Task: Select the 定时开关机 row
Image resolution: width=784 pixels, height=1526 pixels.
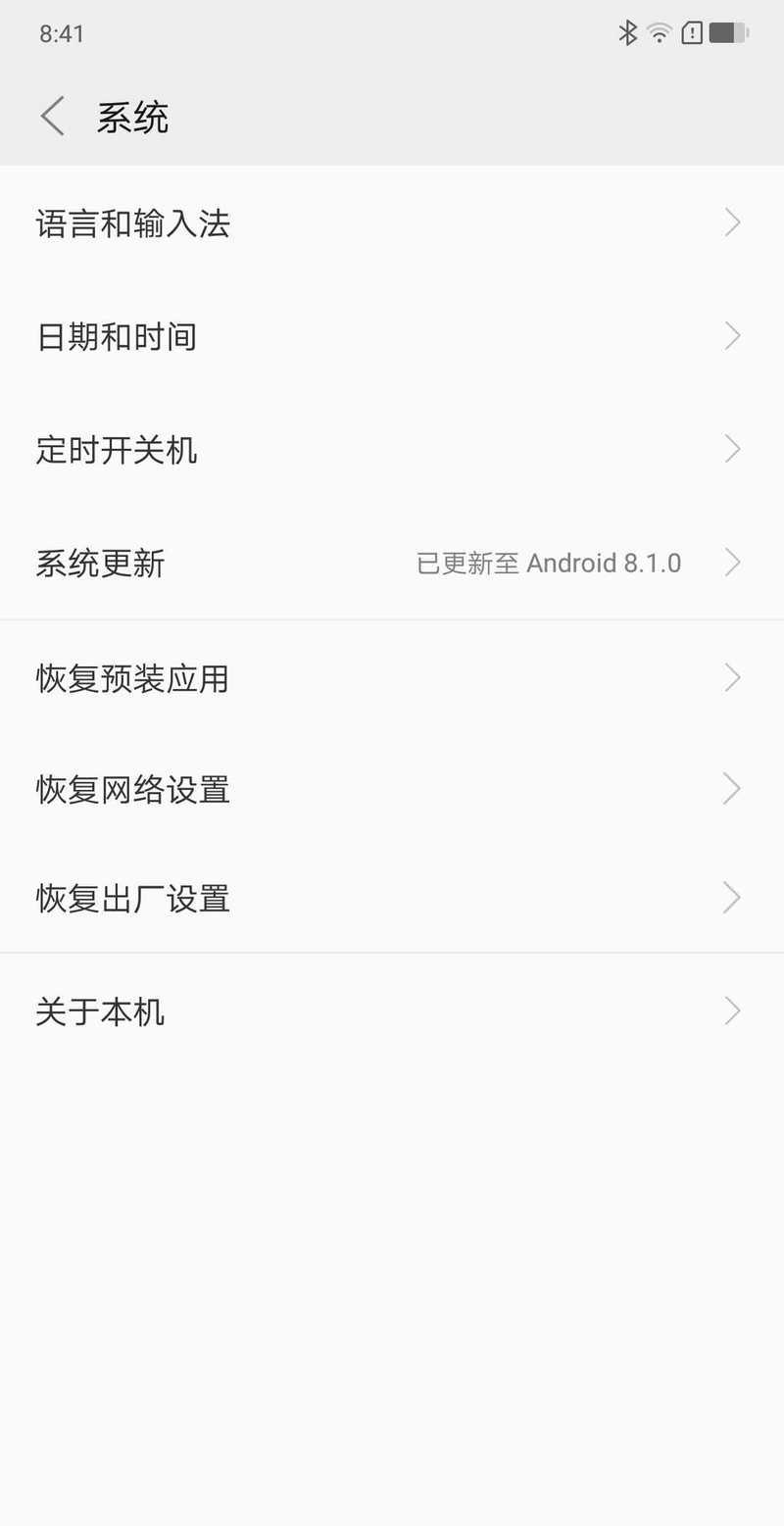Action: tap(392, 449)
